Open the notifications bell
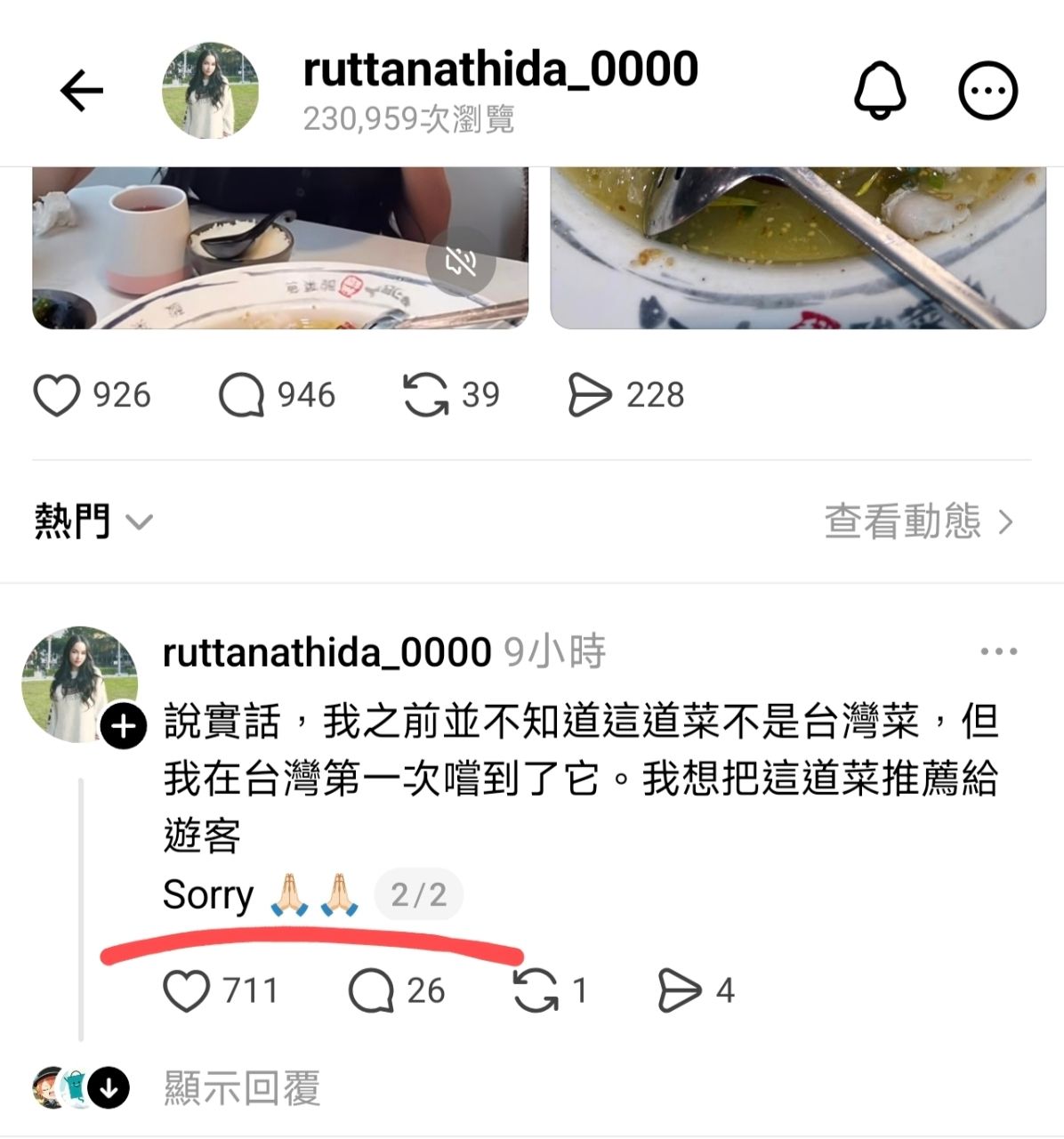This screenshot has height=1139, width=1064. pos(879,91)
